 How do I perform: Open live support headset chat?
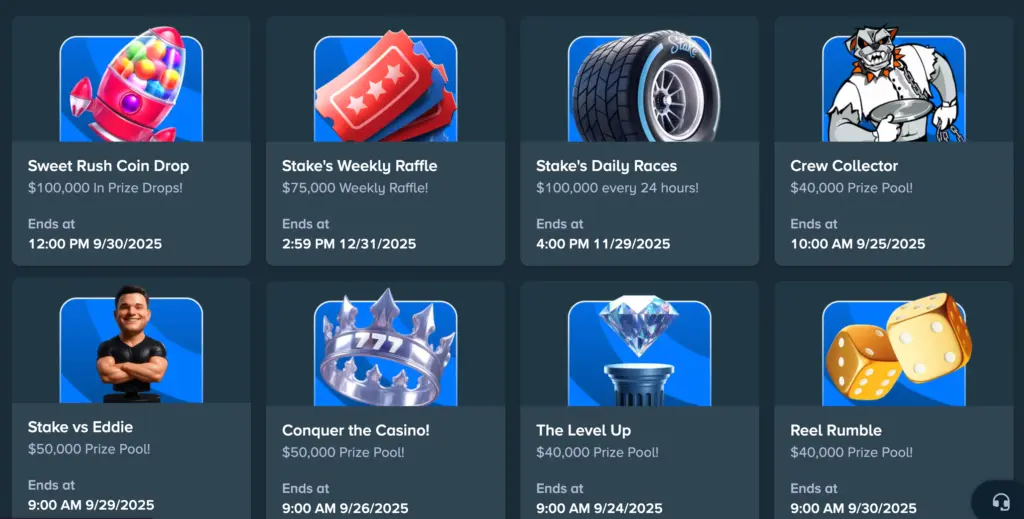tap(1000, 501)
